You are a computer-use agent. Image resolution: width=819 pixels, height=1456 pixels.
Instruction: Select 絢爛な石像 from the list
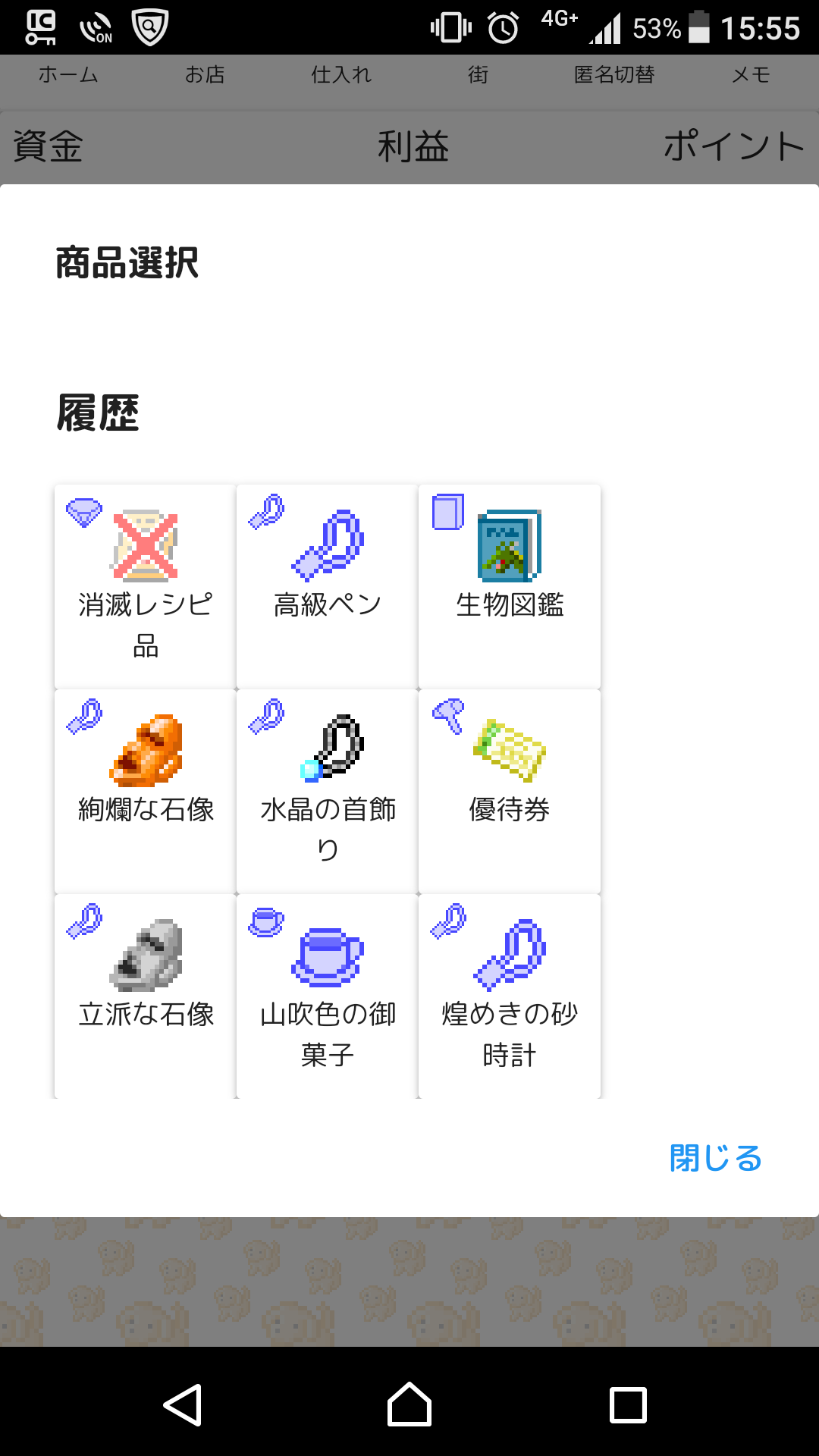tap(145, 791)
